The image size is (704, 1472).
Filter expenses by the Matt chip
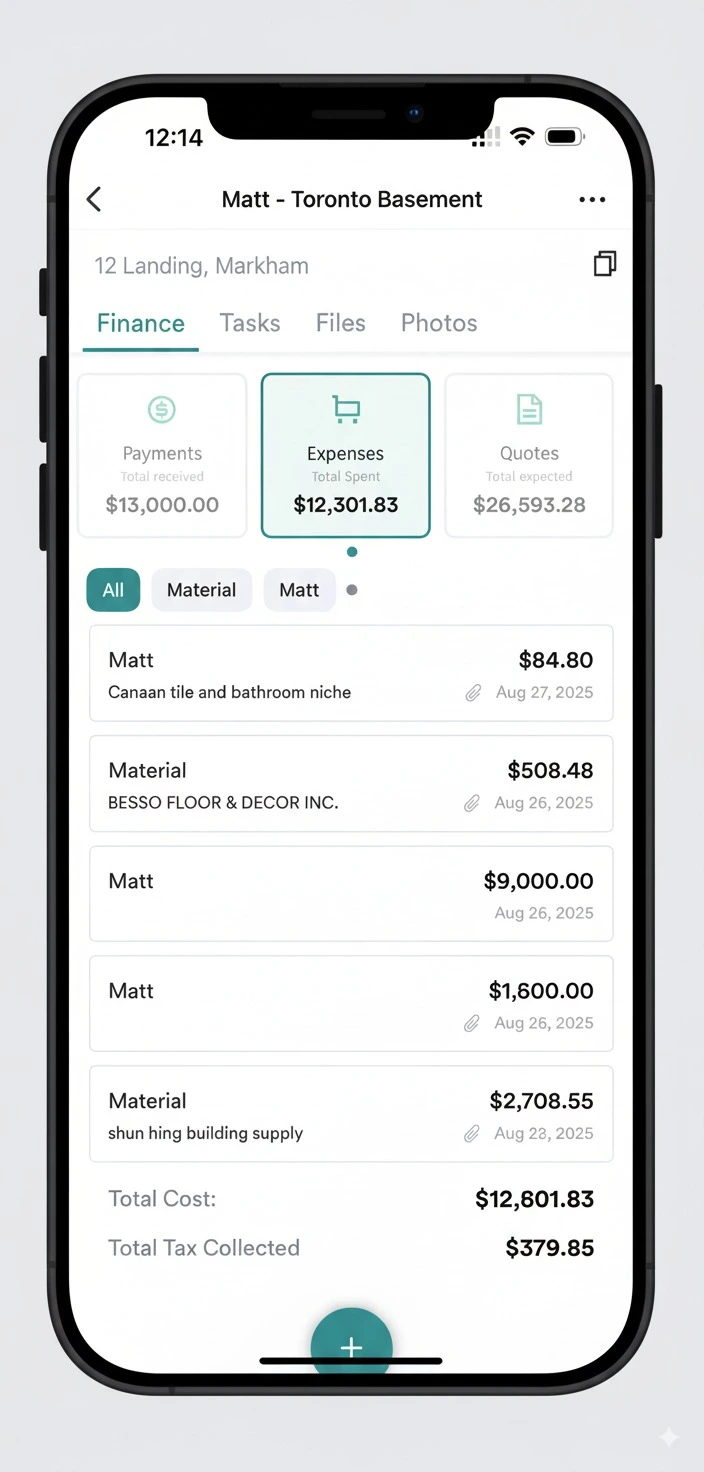(299, 590)
